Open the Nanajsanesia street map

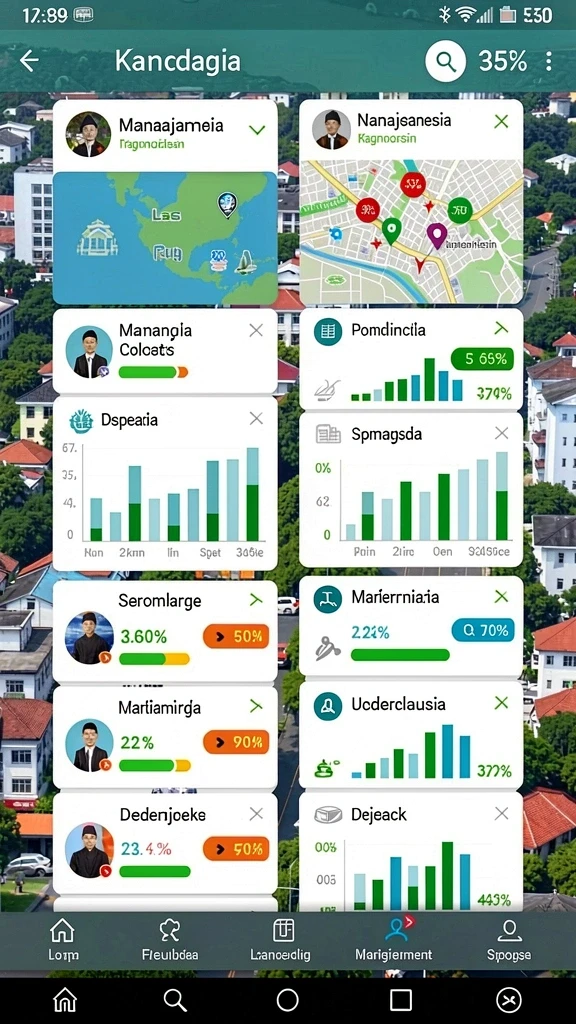pyautogui.click(x=411, y=232)
